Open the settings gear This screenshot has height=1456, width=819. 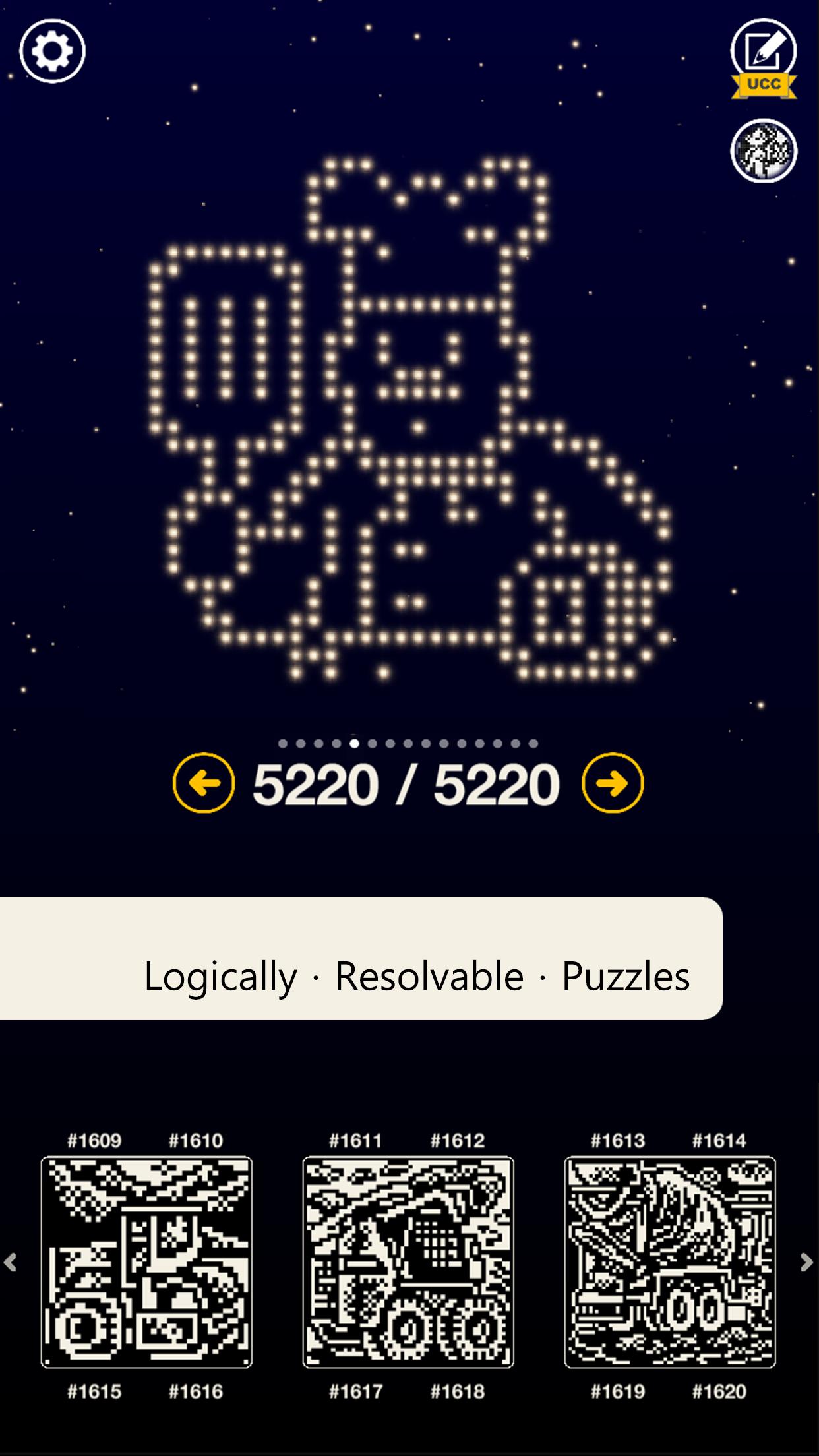point(52,51)
